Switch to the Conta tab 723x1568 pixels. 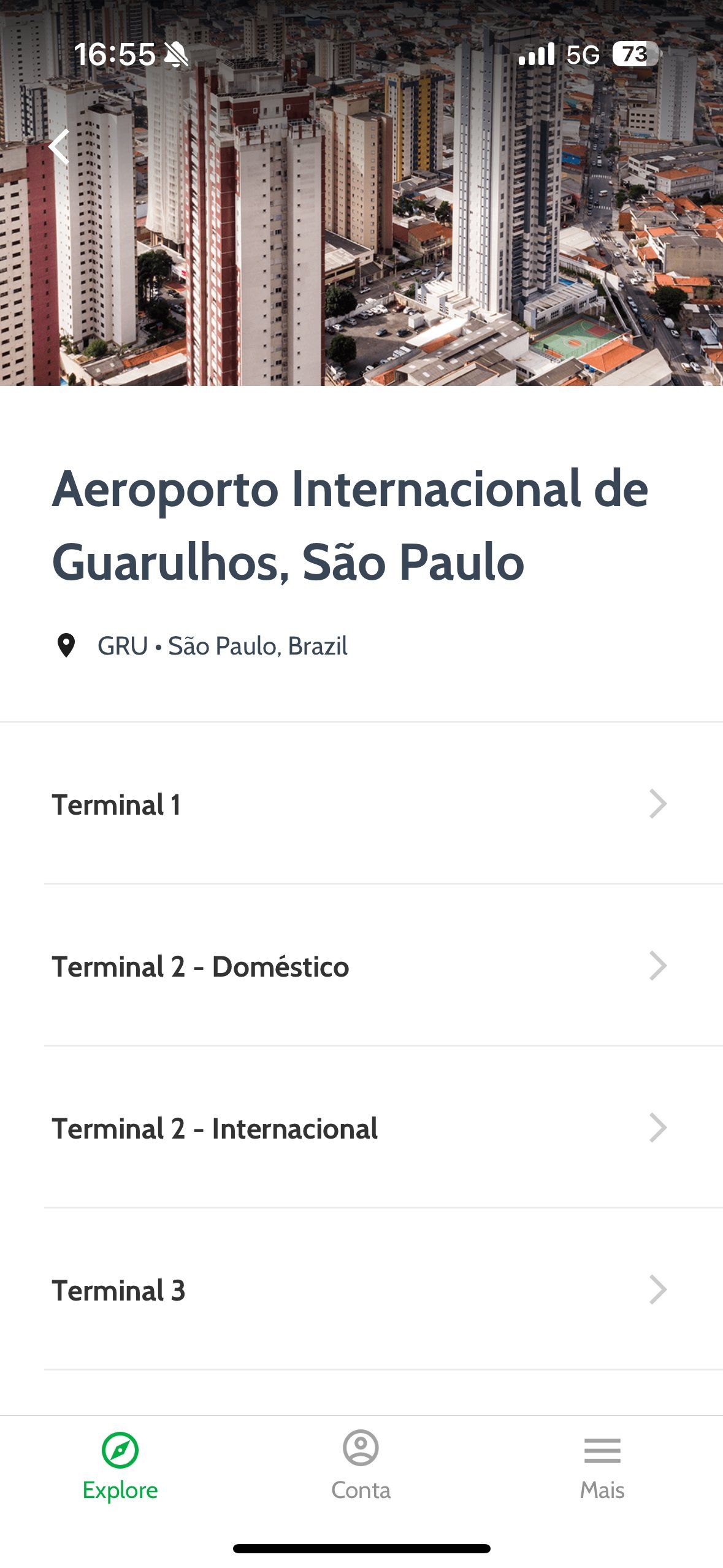point(361,1466)
